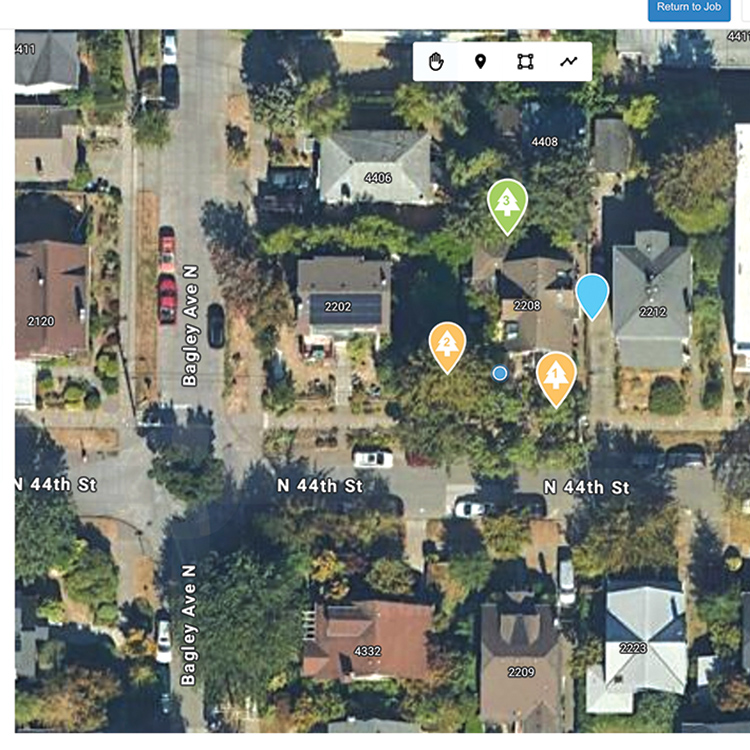Image resolution: width=750 pixels, height=750 pixels.
Task: Open orange tree marker number 2
Action: pyautogui.click(x=447, y=344)
